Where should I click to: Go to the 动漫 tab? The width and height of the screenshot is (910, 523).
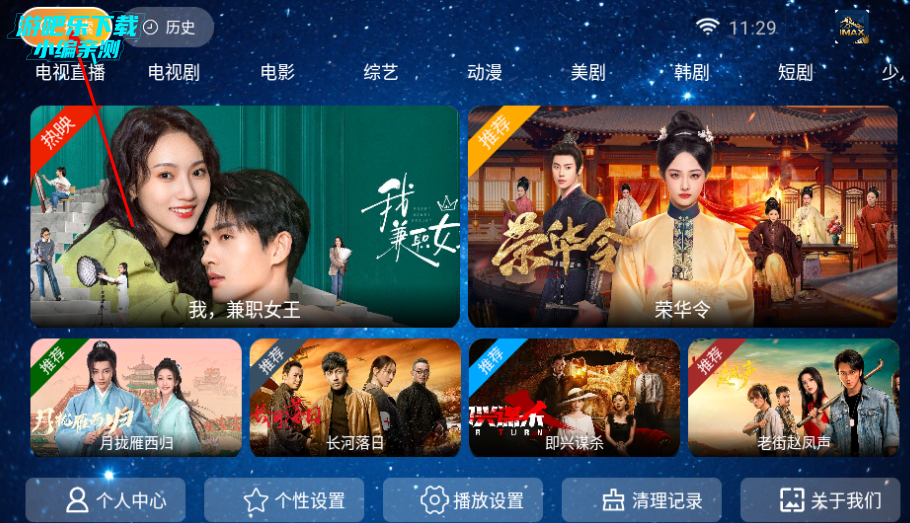coord(485,72)
